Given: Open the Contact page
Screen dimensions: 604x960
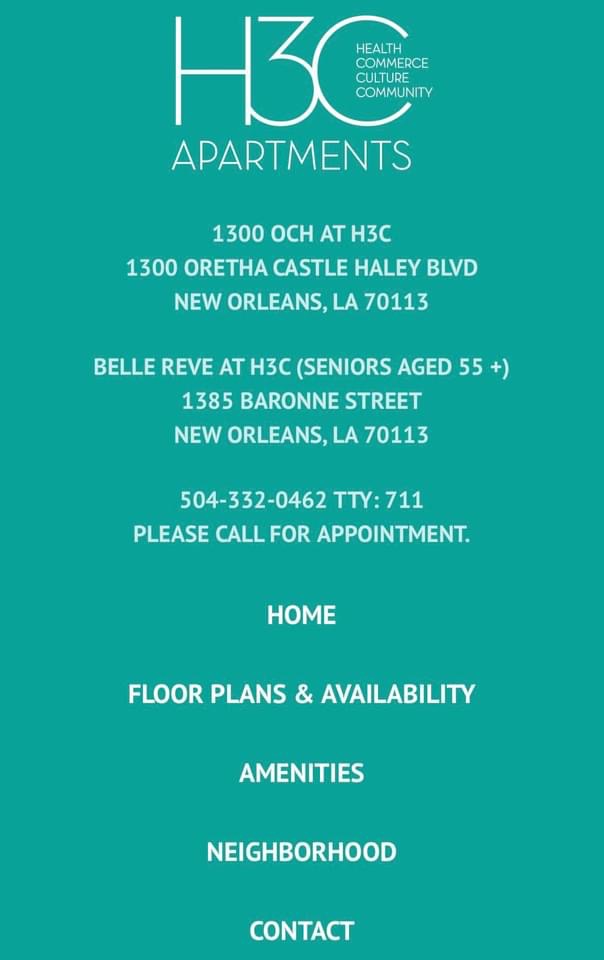Looking at the screenshot, I should 301,931.
